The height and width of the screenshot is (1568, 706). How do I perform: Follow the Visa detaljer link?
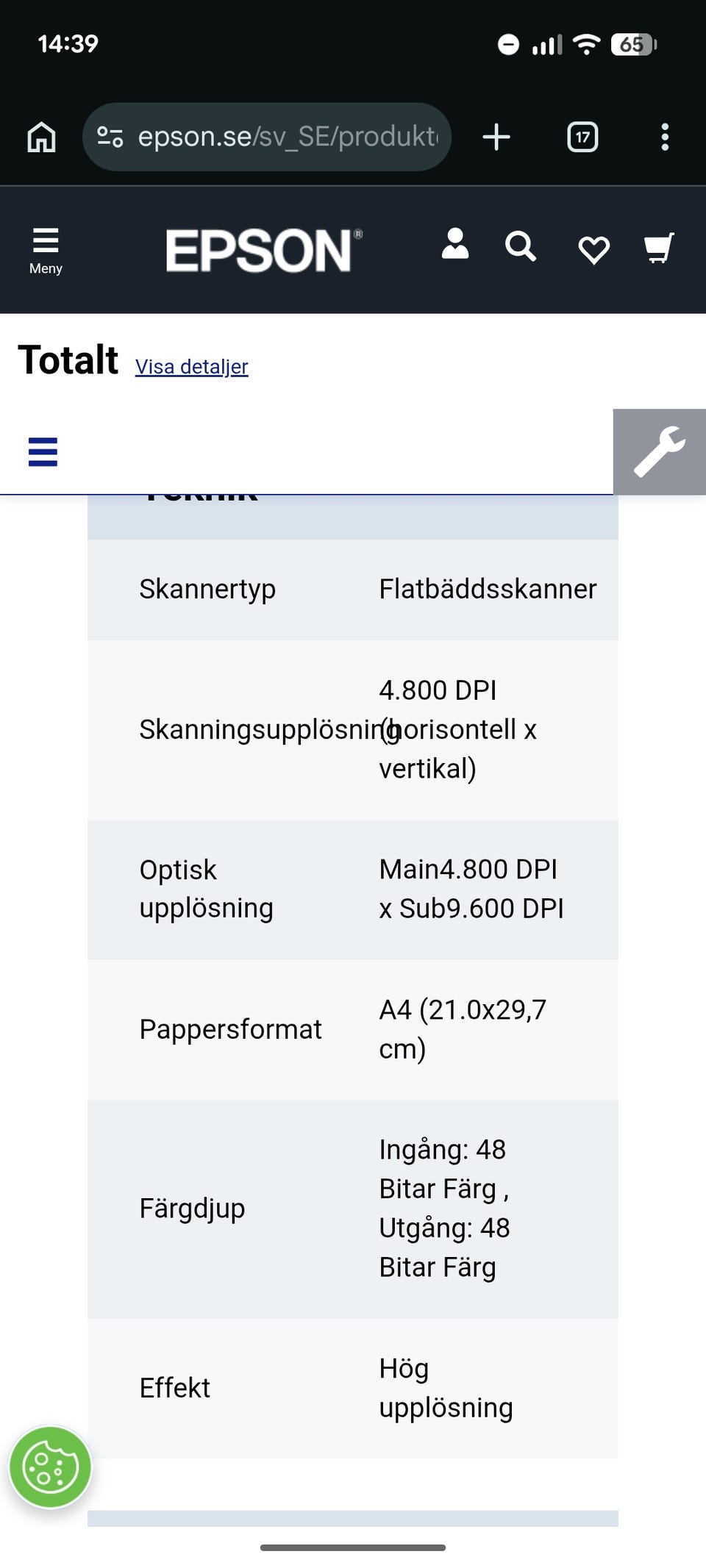192,366
